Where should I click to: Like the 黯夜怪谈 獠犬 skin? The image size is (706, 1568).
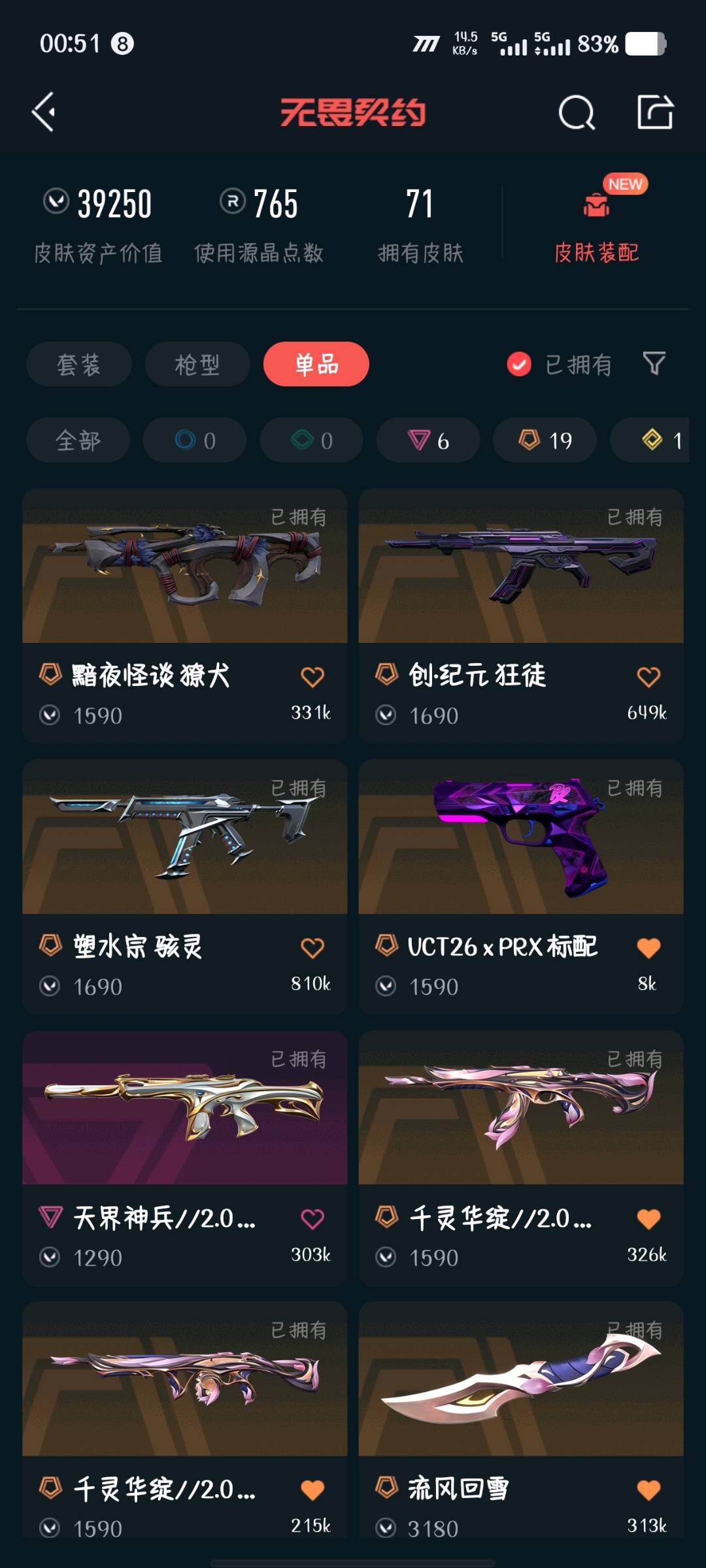(x=312, y=677)
